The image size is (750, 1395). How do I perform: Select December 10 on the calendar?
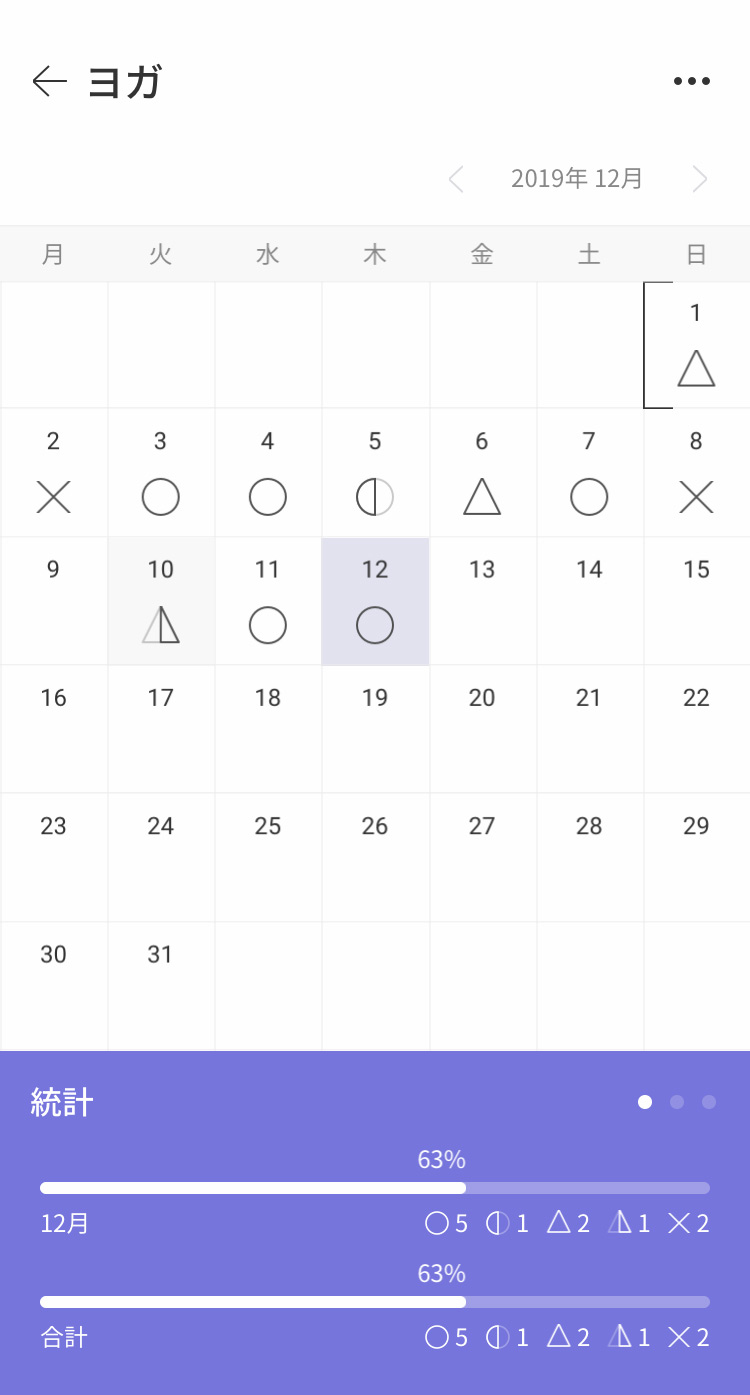pos(161,601)
